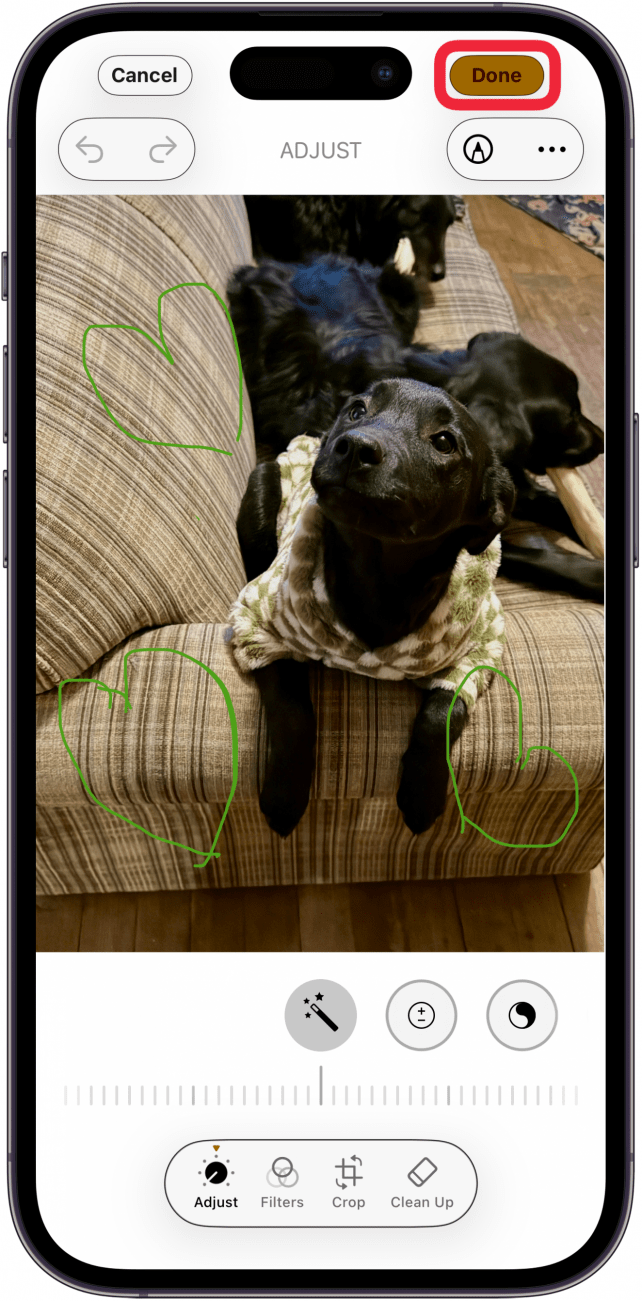Switch to the Crop tab
The height and width of the screenshot is (1301, 642).
coord(348,1182)
